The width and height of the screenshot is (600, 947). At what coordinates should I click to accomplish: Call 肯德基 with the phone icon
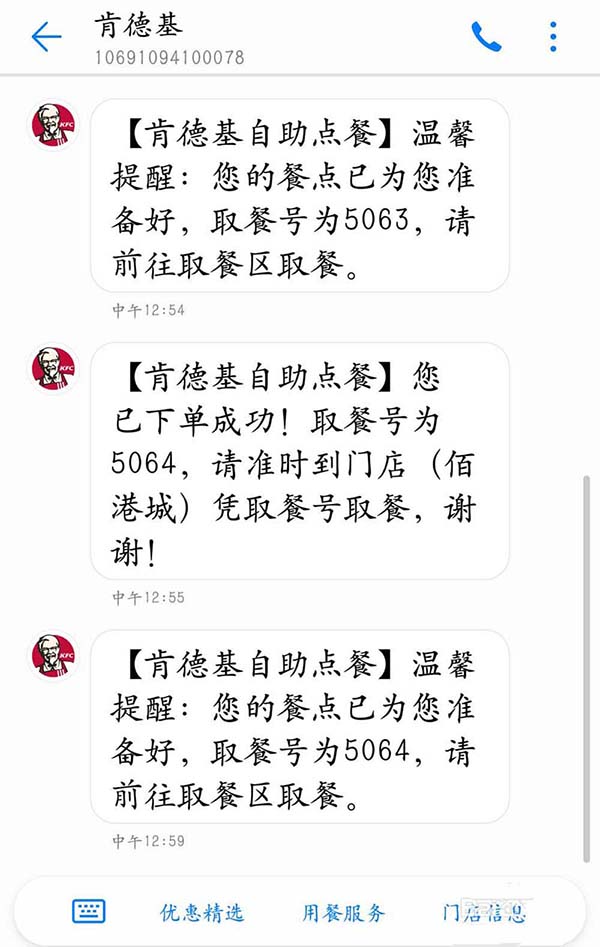point(486,37)
